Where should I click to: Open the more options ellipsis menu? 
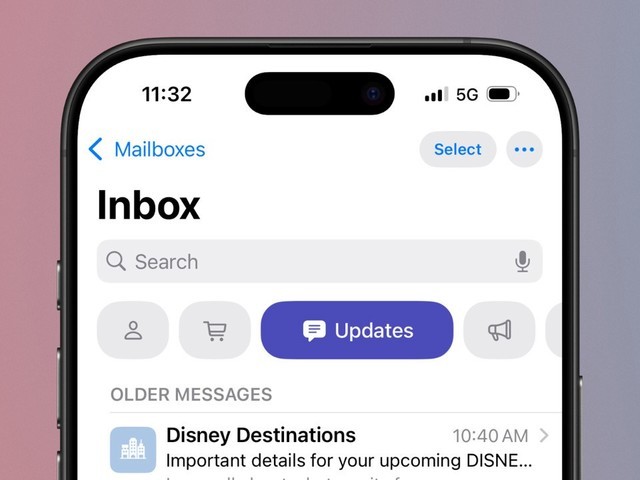pyautogui.click(x=524, y=150)
